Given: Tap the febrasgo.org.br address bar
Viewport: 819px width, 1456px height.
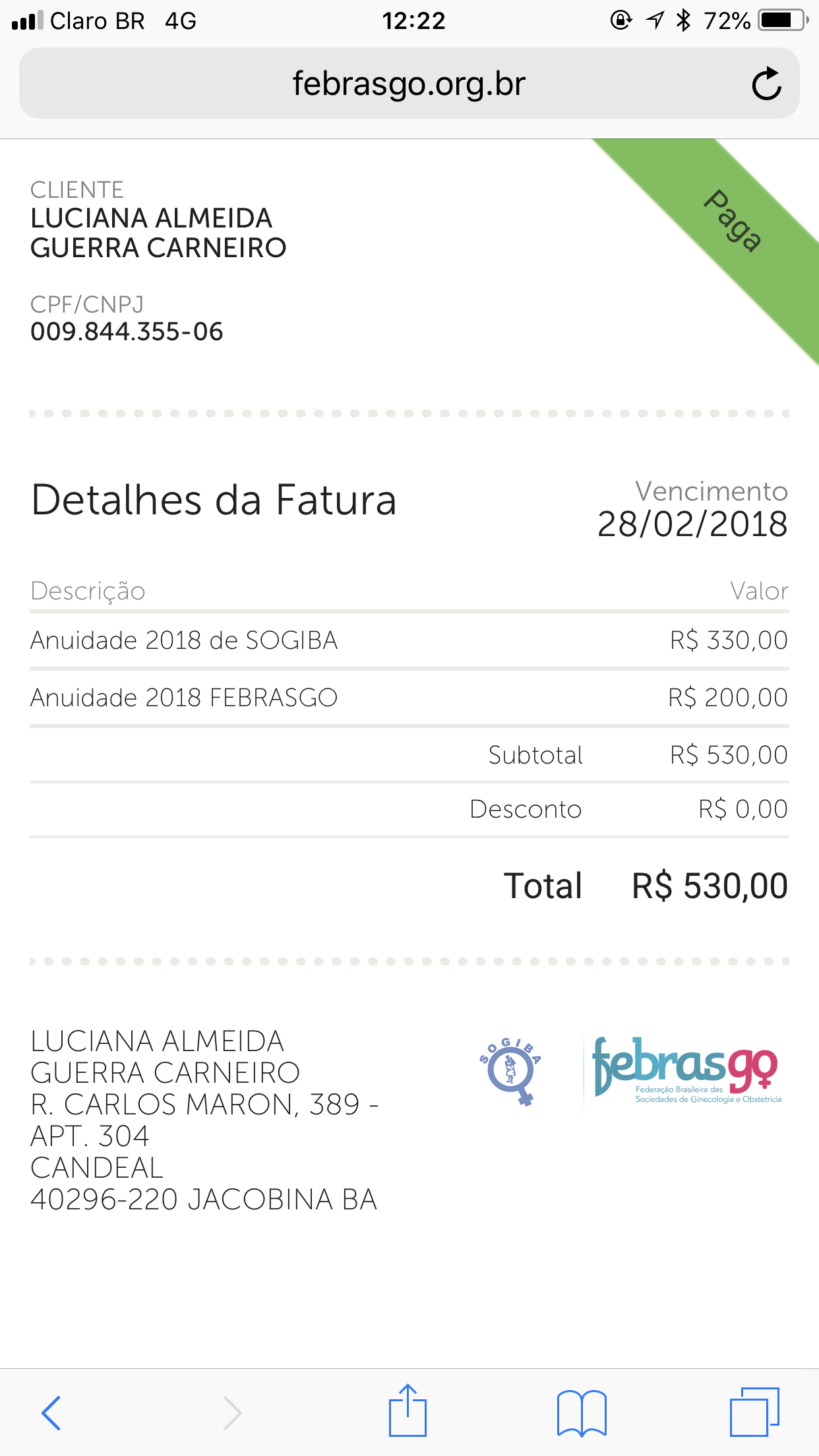Looking at the screenshot, I should coord(409,84).
